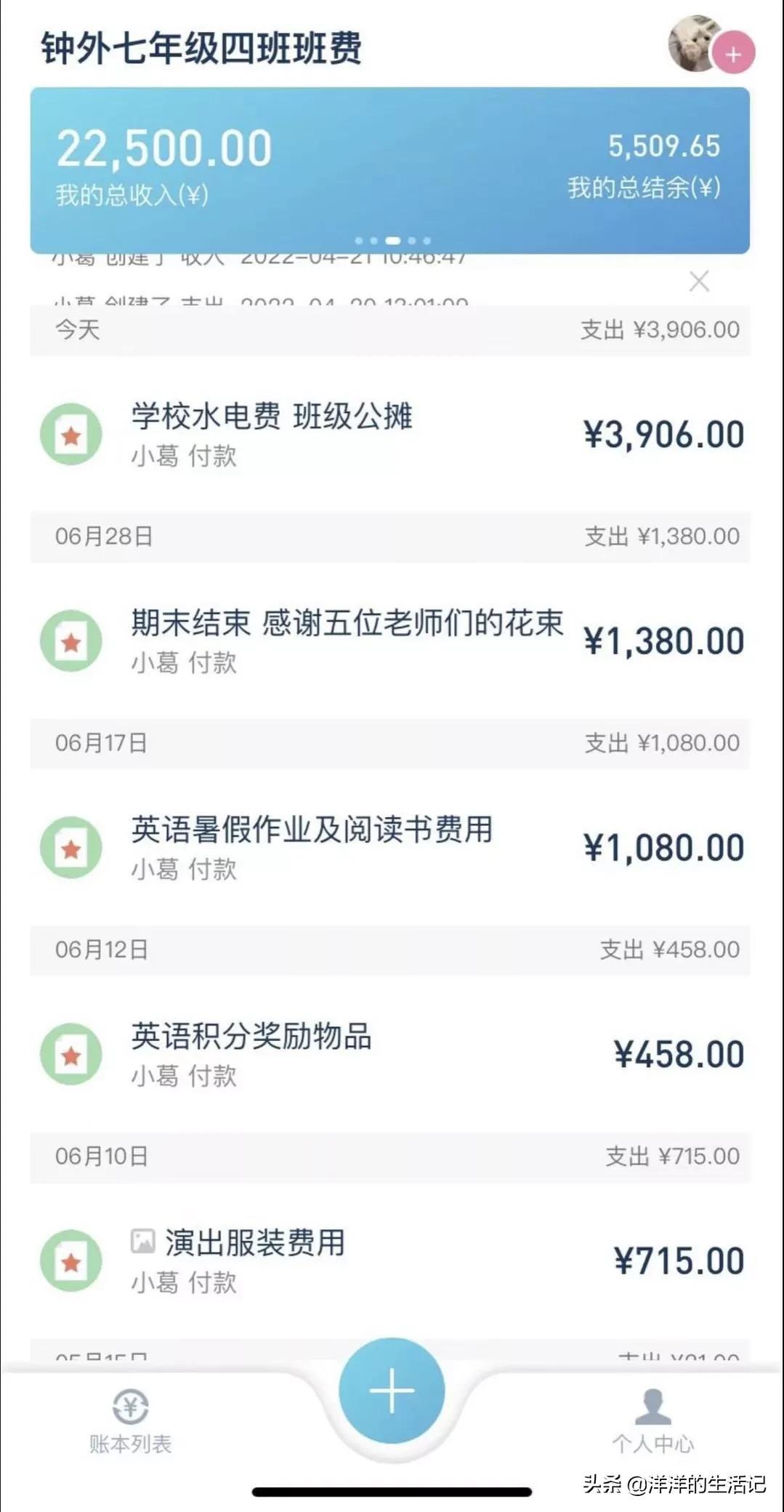This screenshot has height=1512, width=784.
Task: Tap the summary card page indicator dots
Action: 392,241
